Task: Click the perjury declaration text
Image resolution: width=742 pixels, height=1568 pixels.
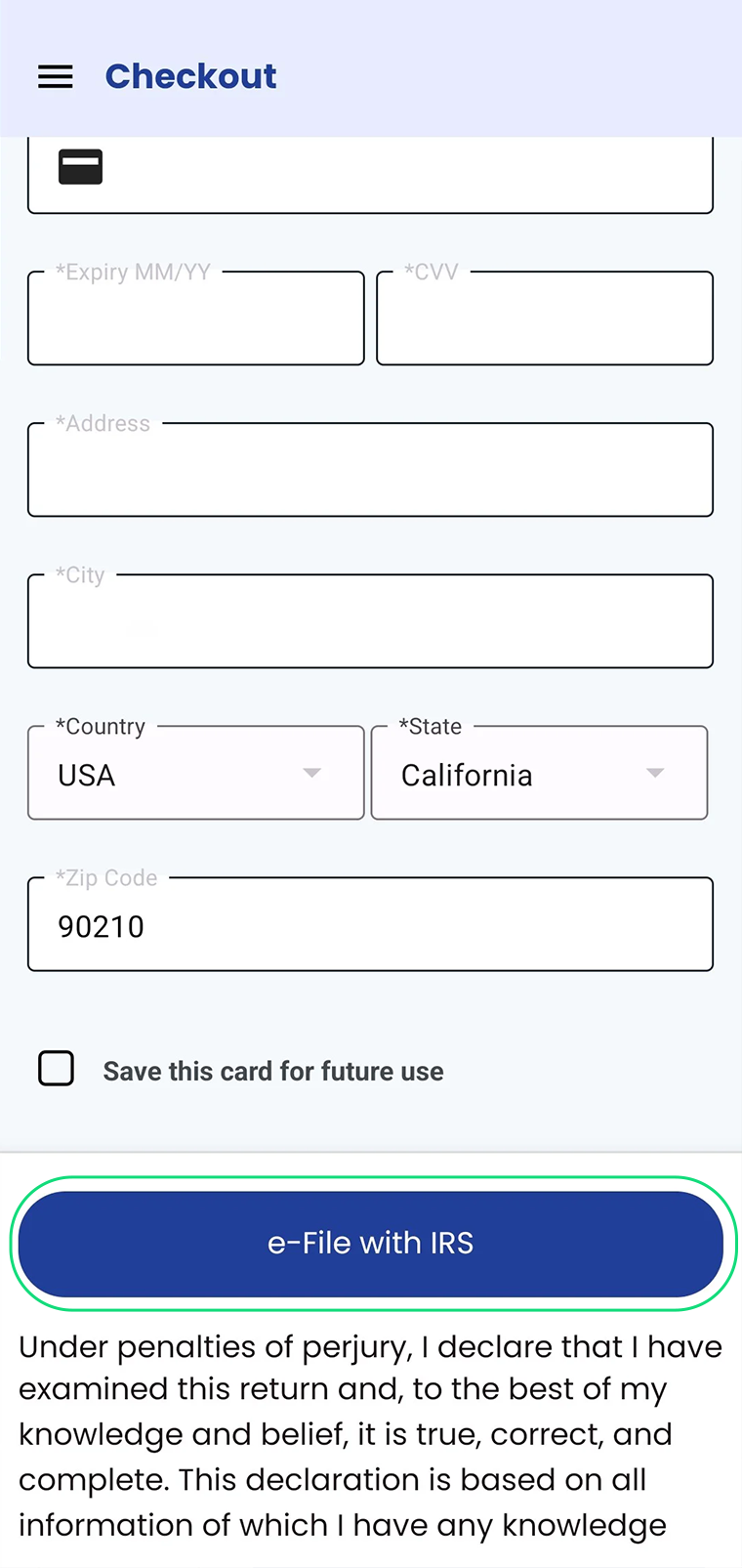Action: 371,1434
